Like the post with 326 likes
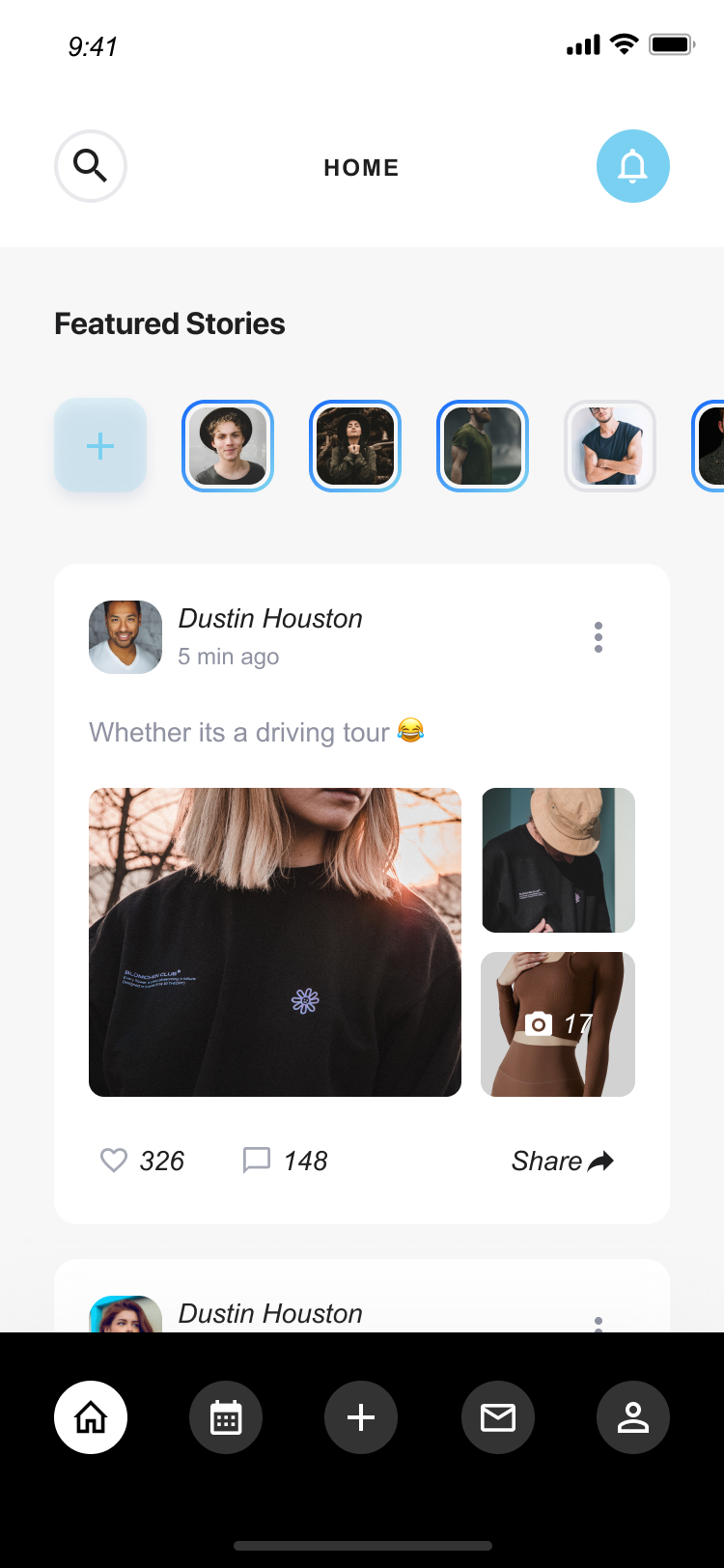 pos(115,1160)
